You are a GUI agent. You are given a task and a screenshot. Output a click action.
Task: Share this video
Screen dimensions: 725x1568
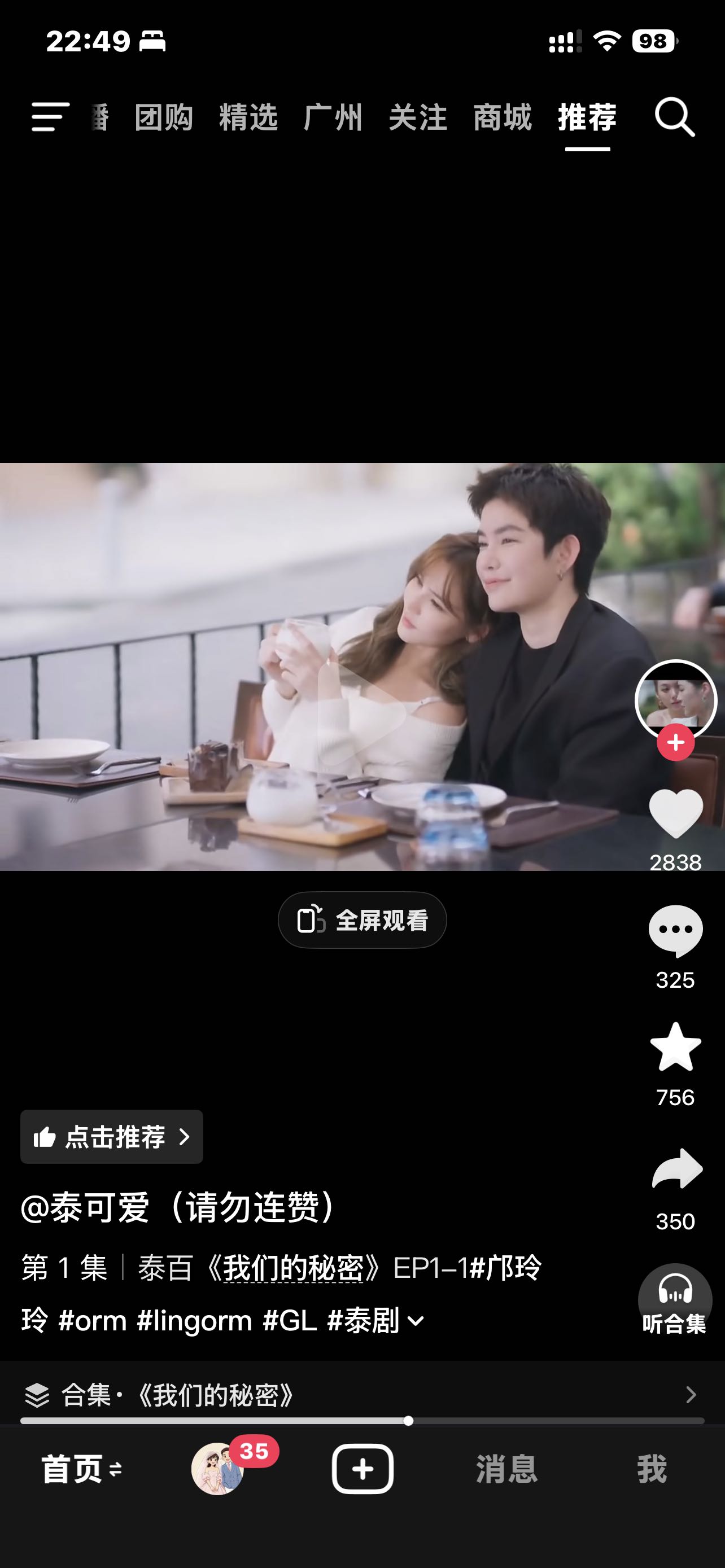click(x=676, y=1169)
